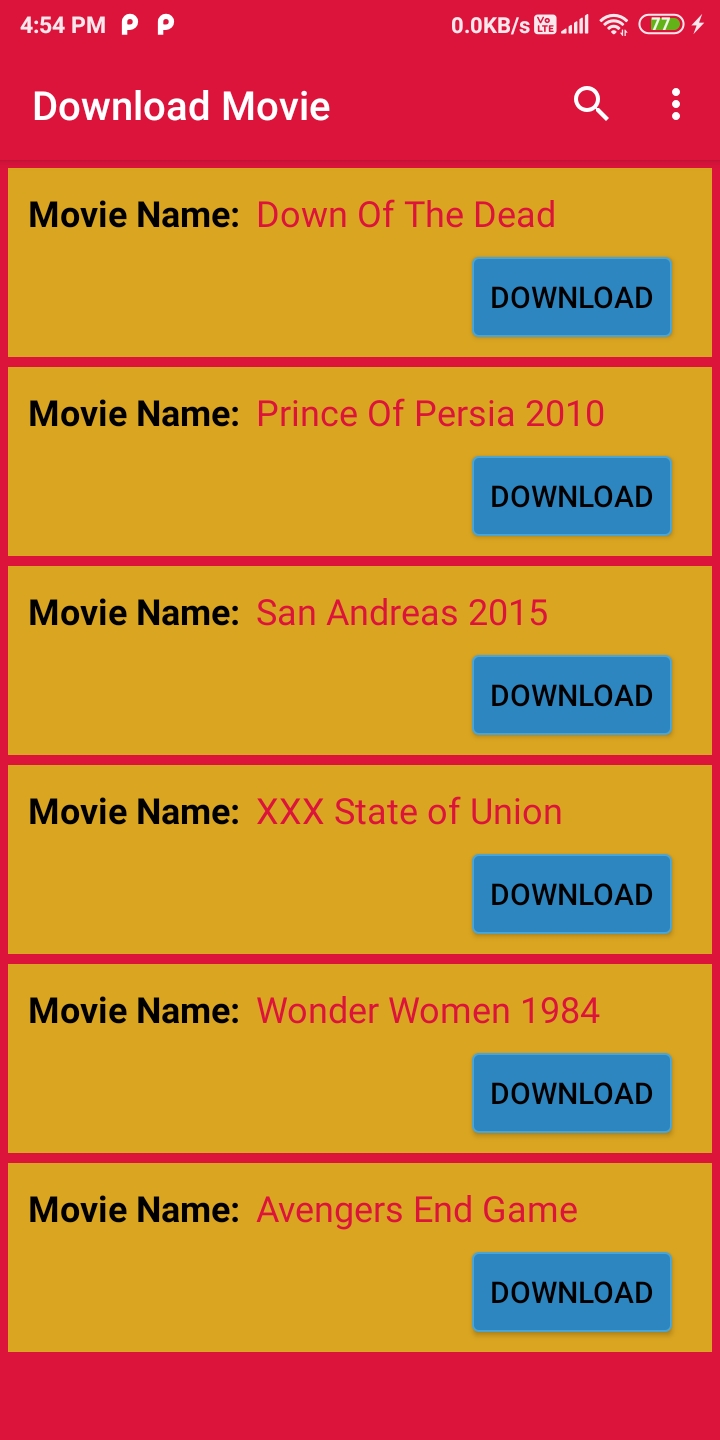Download Avengers End Game
This screenshot has height=1440, width=720.
(571, 1291)
